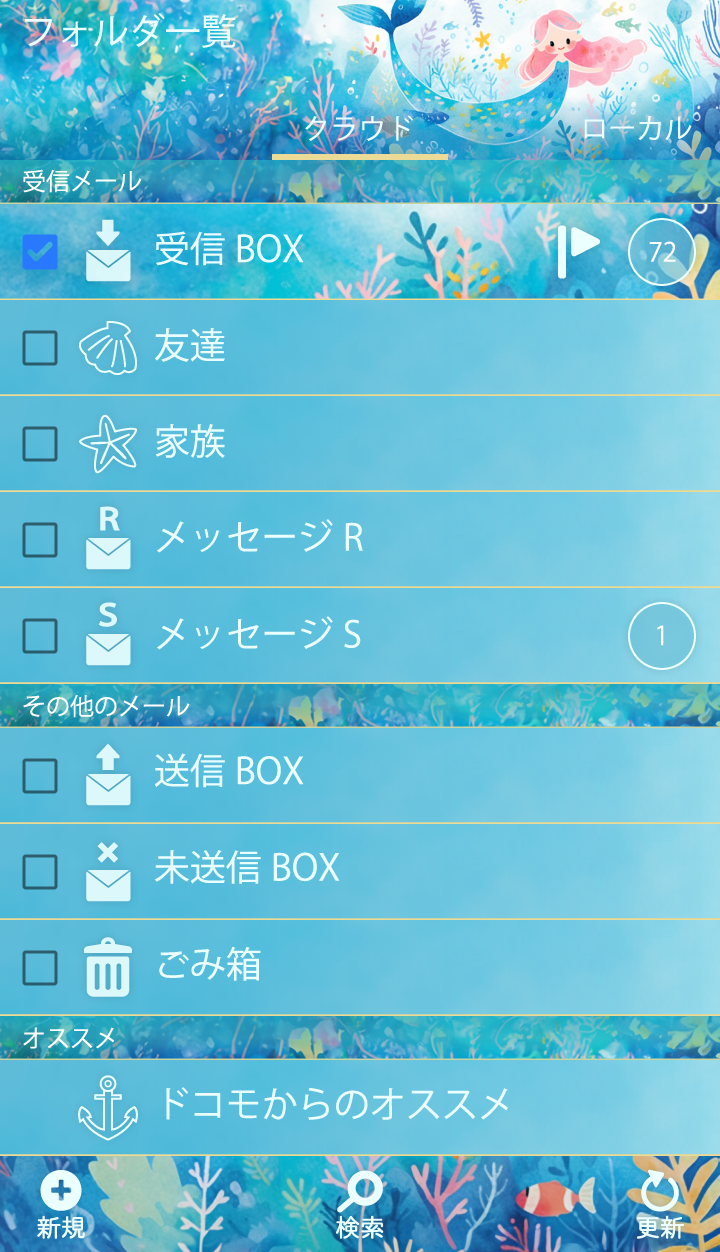The height and width of the screenshot is (1252, 720).
Task: Select the 未送信 BOX checkbox
Action: pyautogui.click(x=40, y=872)
